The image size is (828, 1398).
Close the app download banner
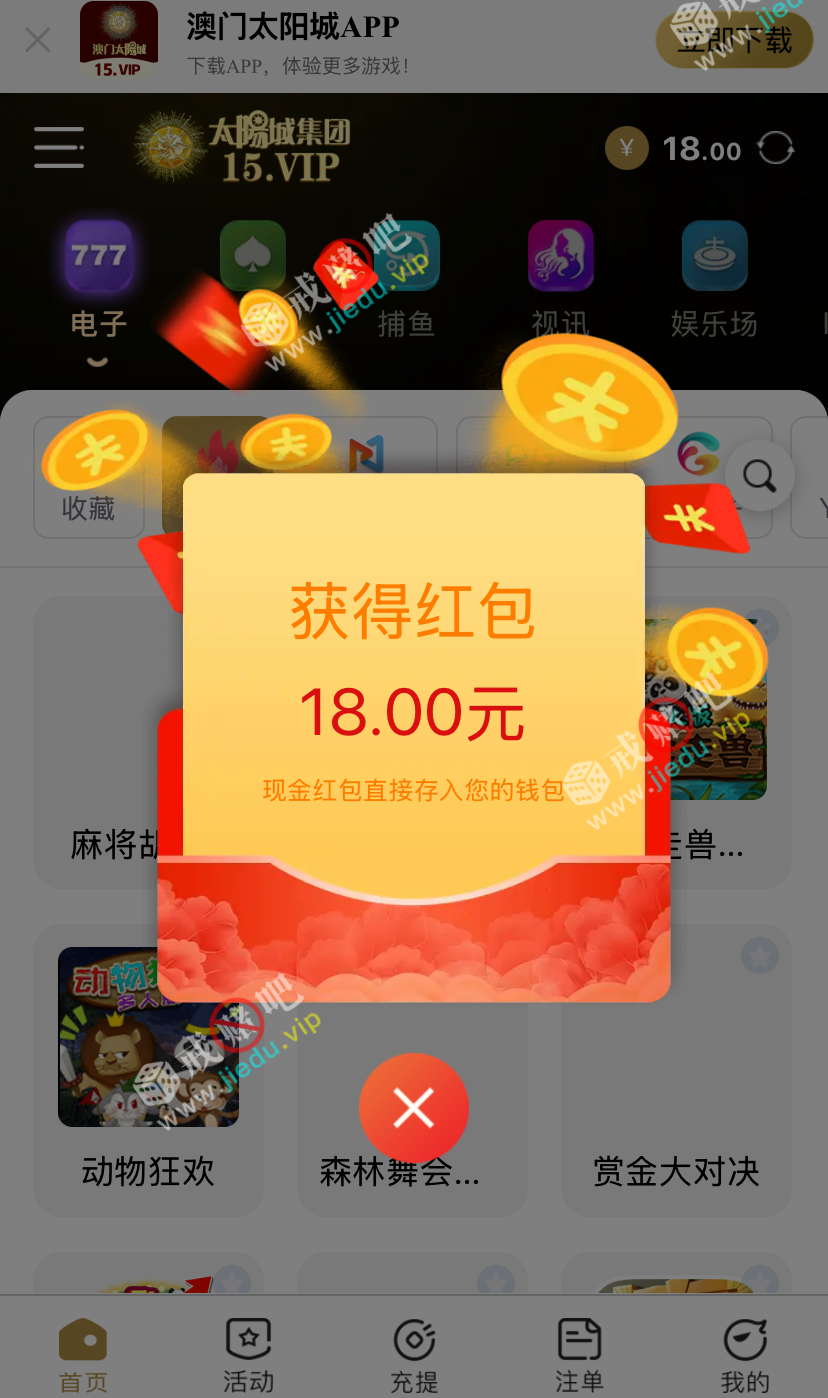[x=38, y=41]
